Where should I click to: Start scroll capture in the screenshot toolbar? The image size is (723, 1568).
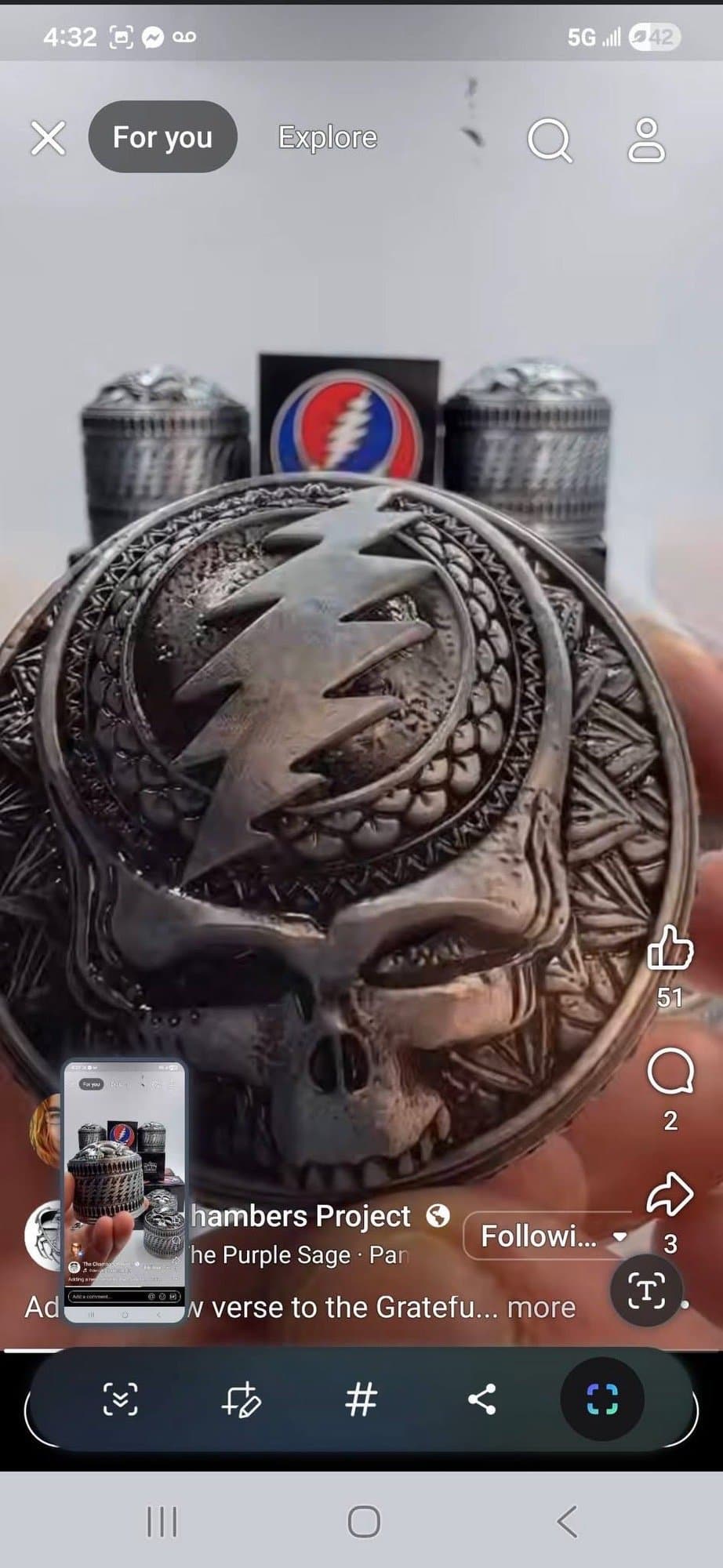coord(121,1399)
